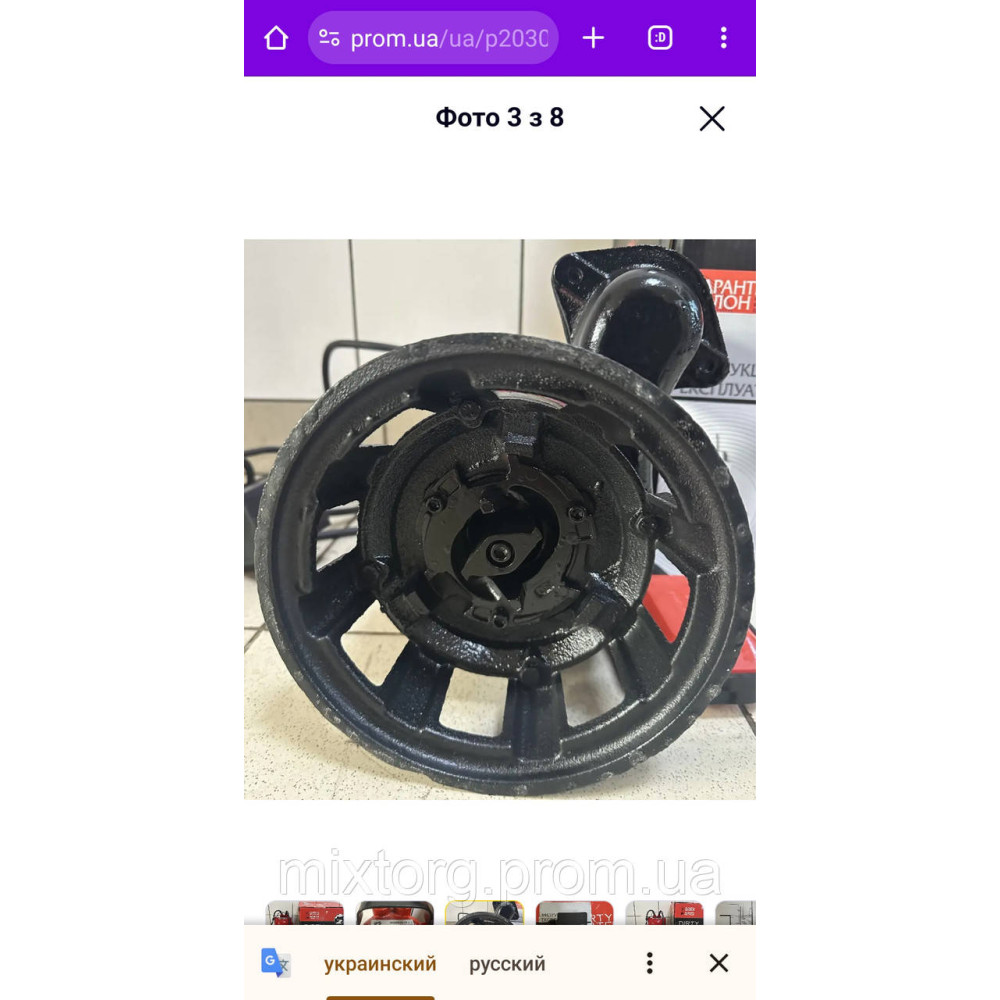Select украинский in the translate bar
This screenshot has height=1000, width=1000.
point(380,964)
